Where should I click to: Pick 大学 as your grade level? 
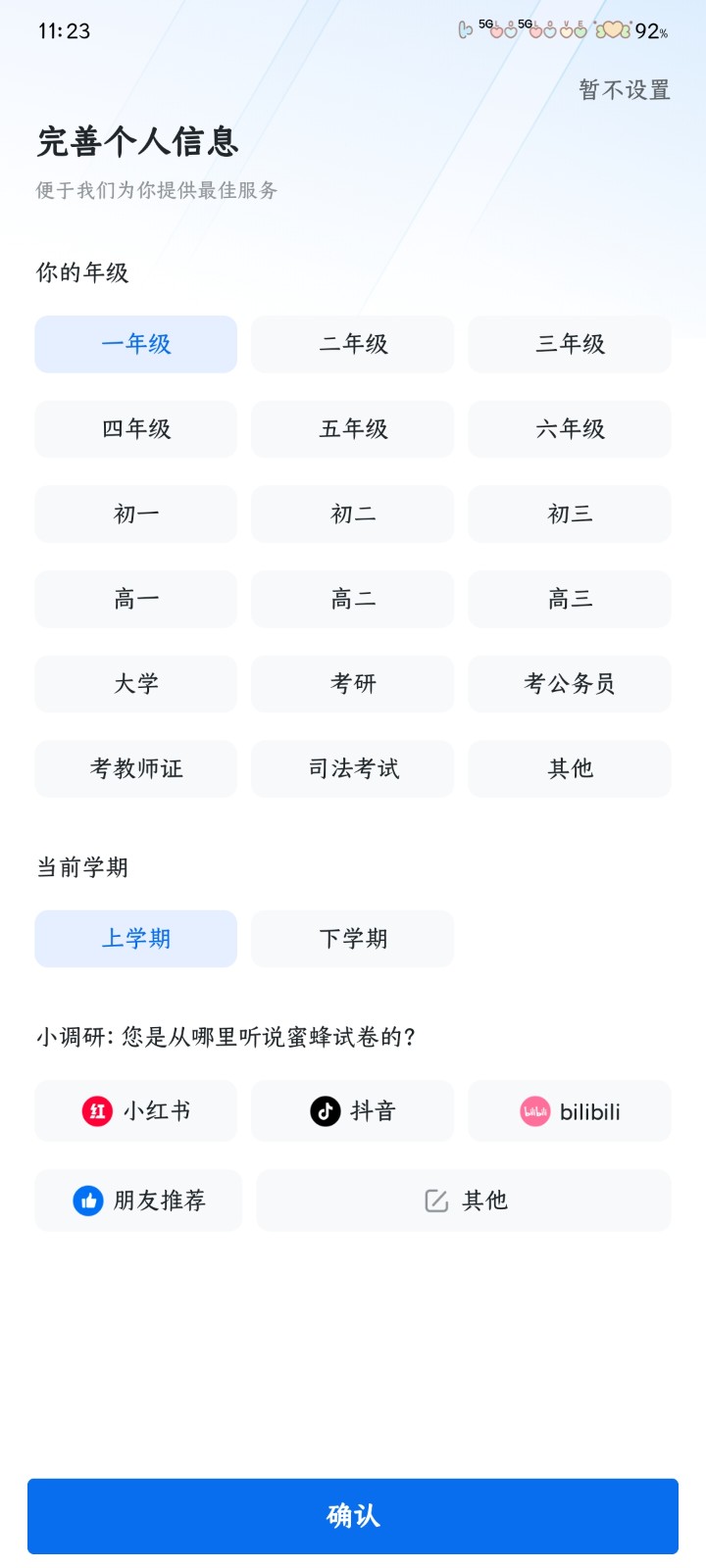coord(134,684)
